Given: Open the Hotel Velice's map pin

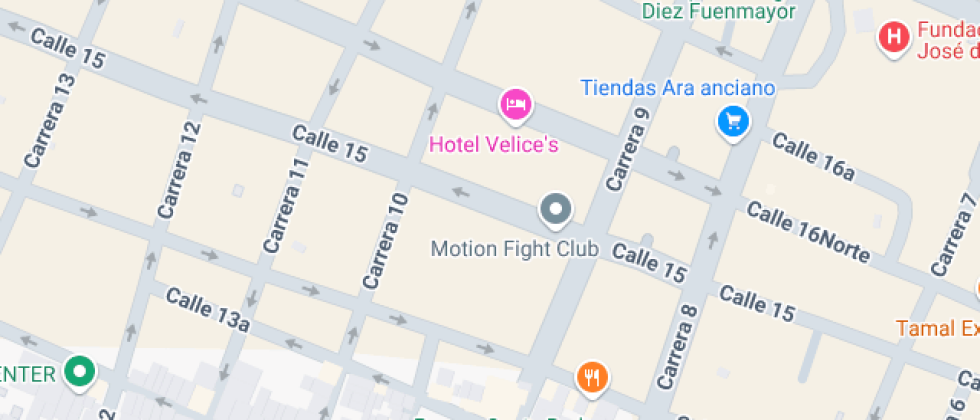Looking at the screenshot, I should click(516, 103).
